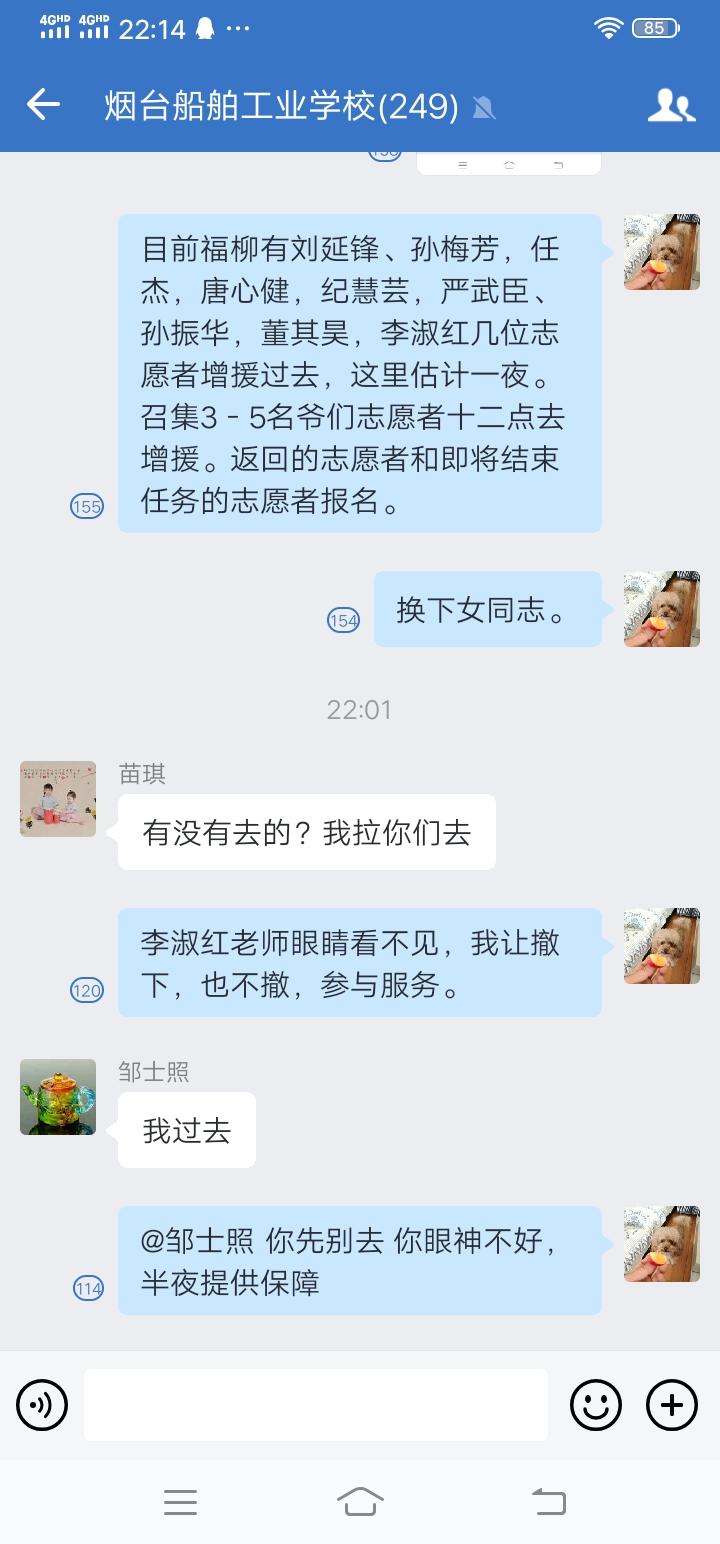The height and width of the screenshot is (1544, 720).
Task: Open 邹士照's profile avatar
Action: pyautogui.click(x=58, y=1097)
